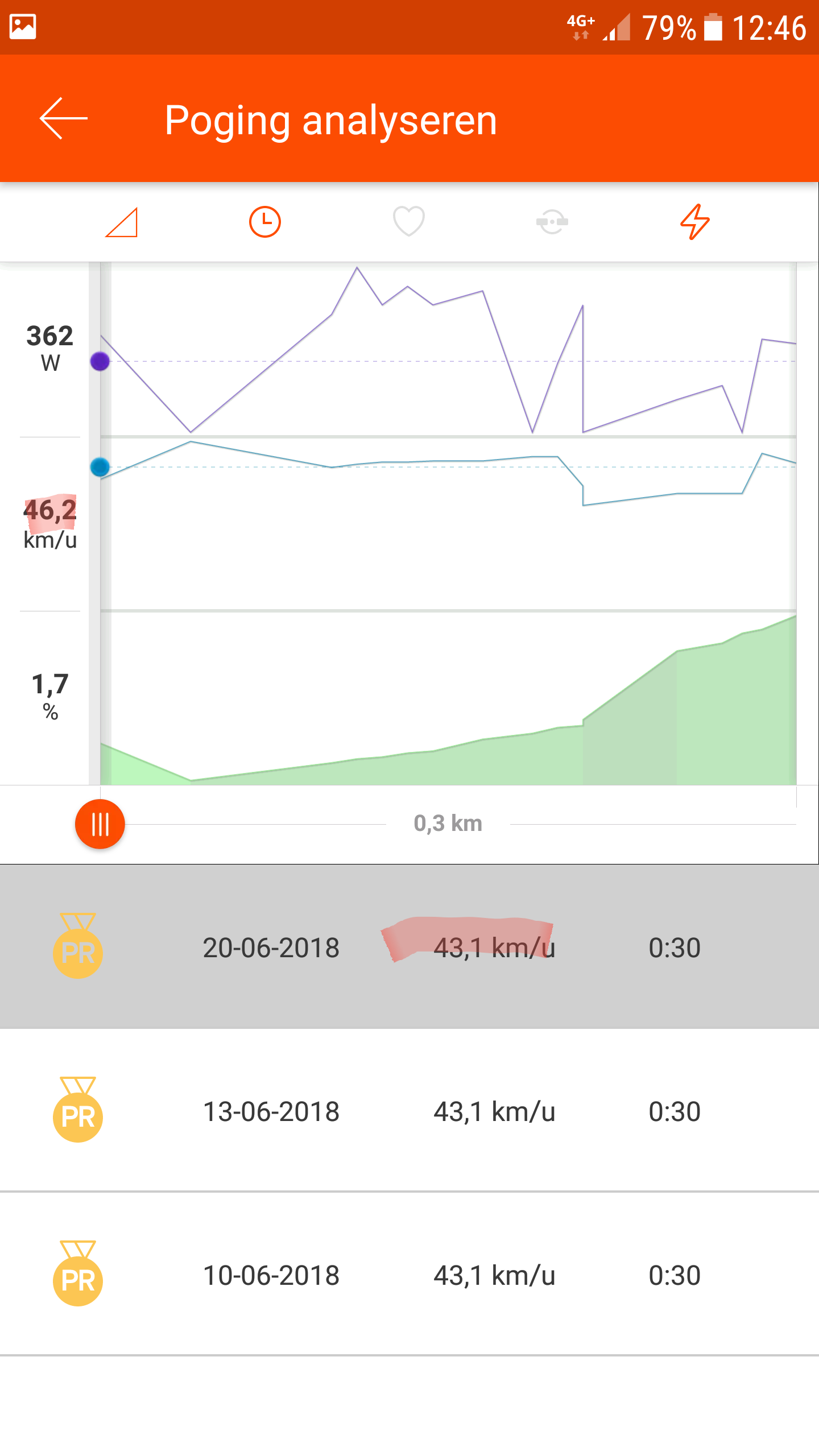Select the 10-06-2018 effort
This screenshot has height=1456, width=819.
[409, 1275]
